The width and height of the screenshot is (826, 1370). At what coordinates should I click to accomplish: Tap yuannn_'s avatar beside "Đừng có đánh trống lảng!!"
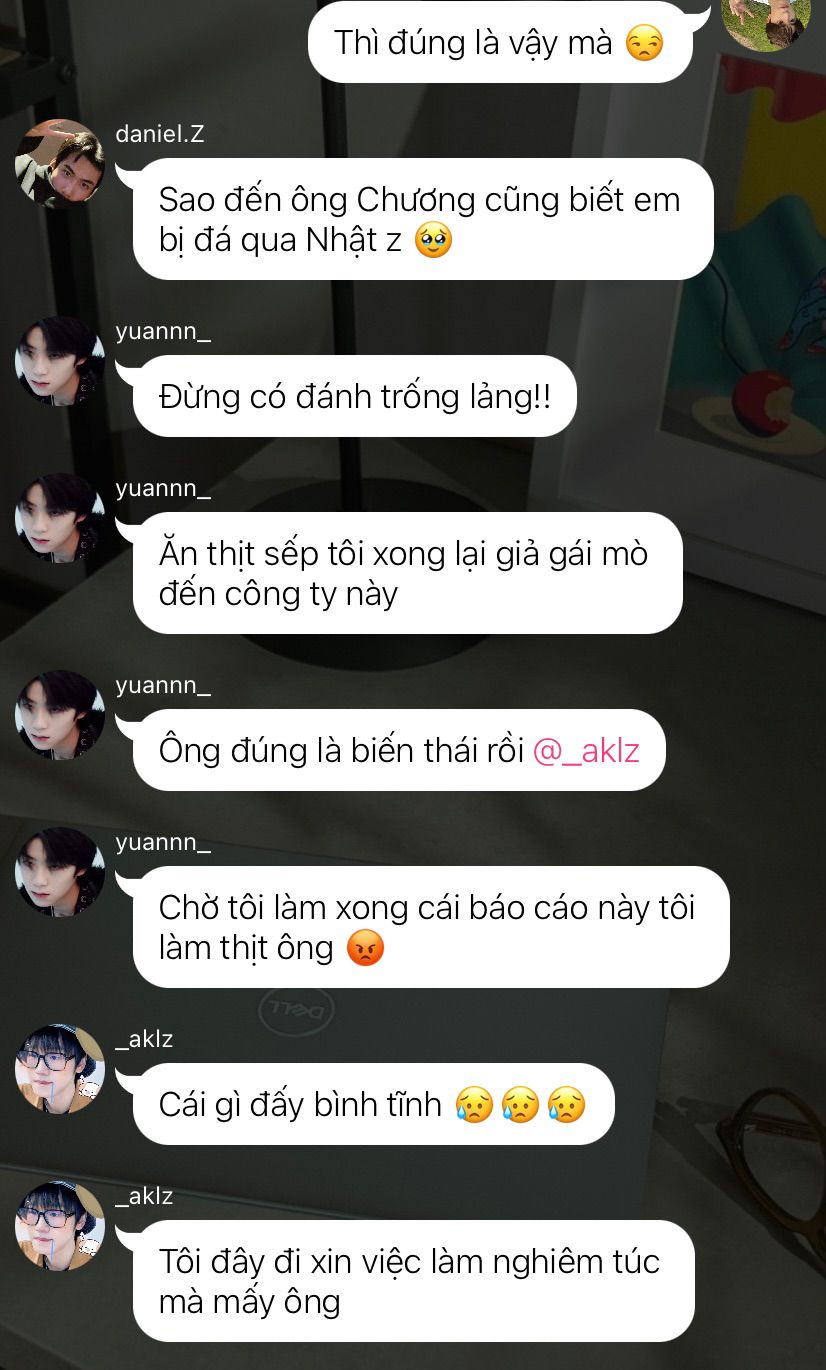coord(60,361)
